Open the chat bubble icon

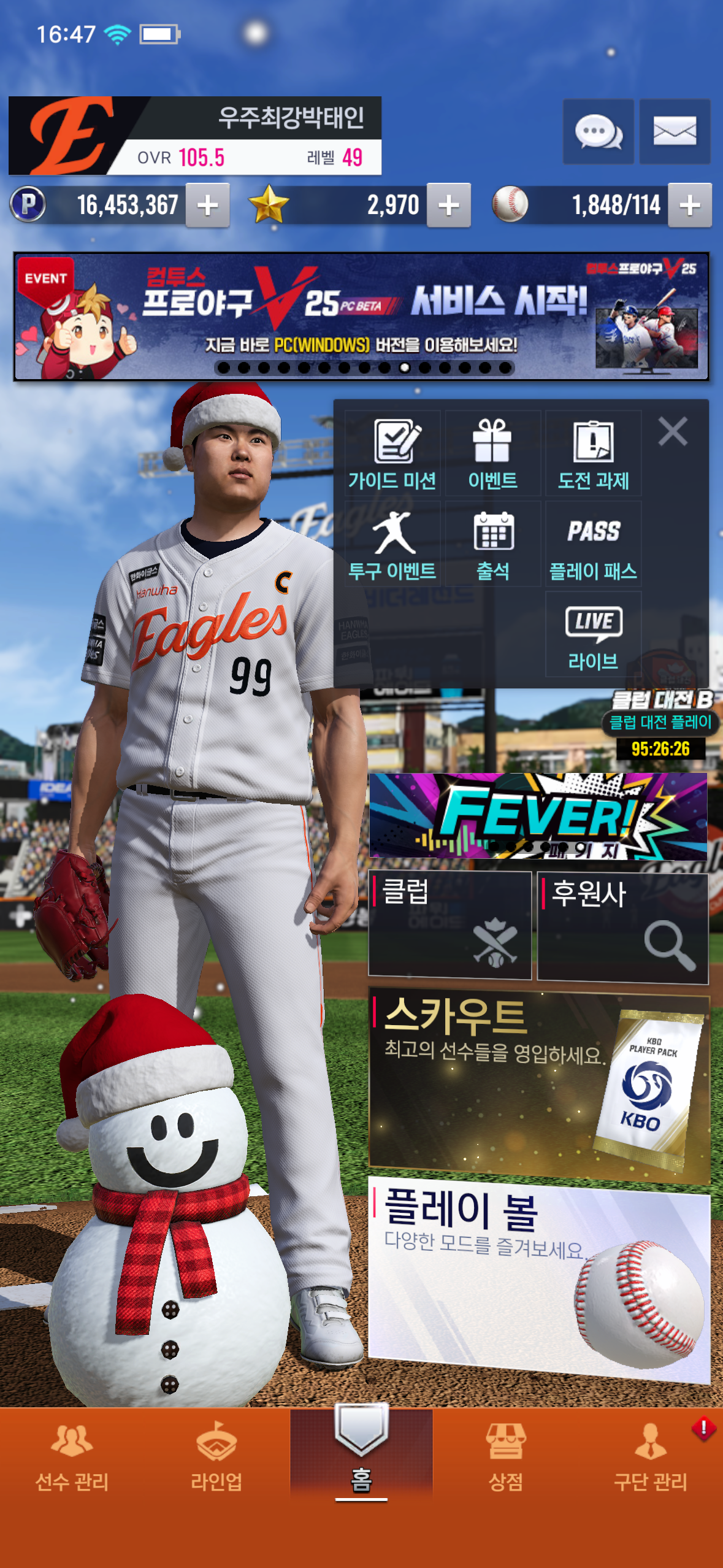pos(598,131)
